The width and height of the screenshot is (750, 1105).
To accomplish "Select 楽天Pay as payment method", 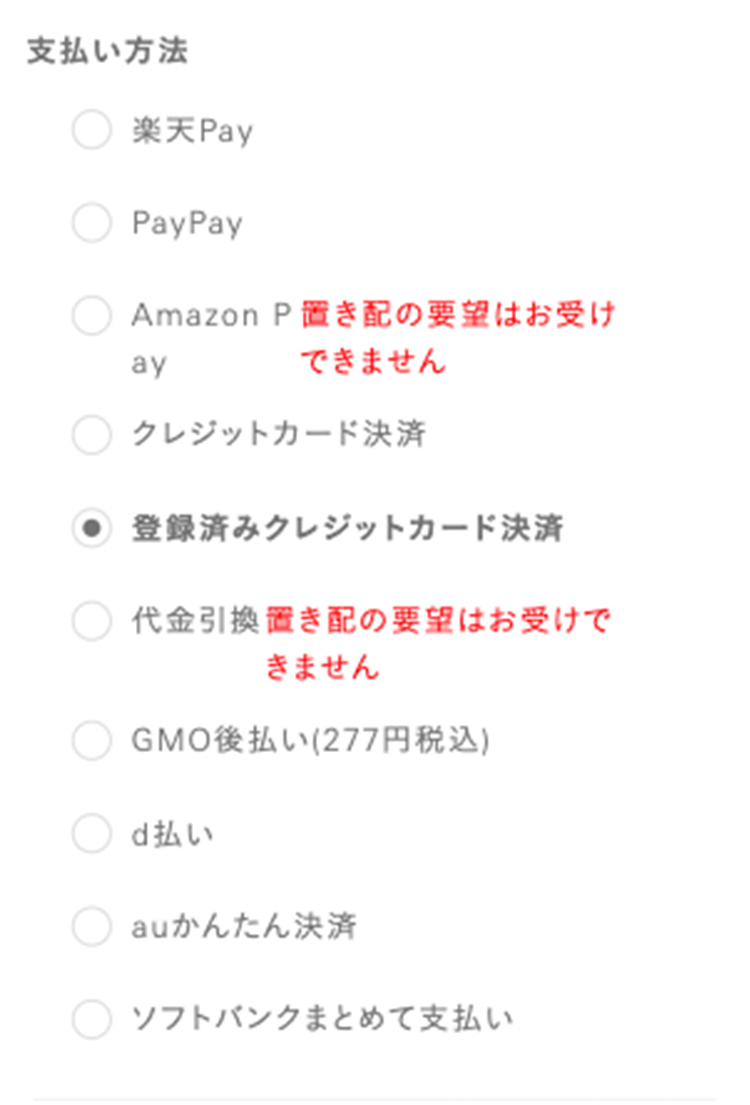I will click(x=92, y=131).
